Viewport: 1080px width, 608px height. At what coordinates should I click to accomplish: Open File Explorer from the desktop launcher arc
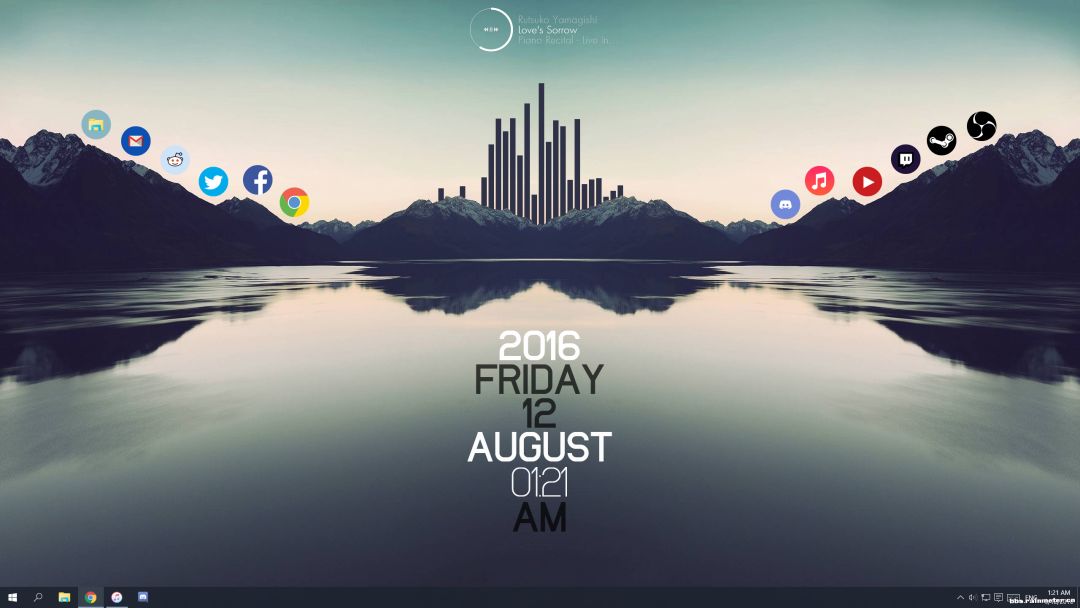[96, 124]
